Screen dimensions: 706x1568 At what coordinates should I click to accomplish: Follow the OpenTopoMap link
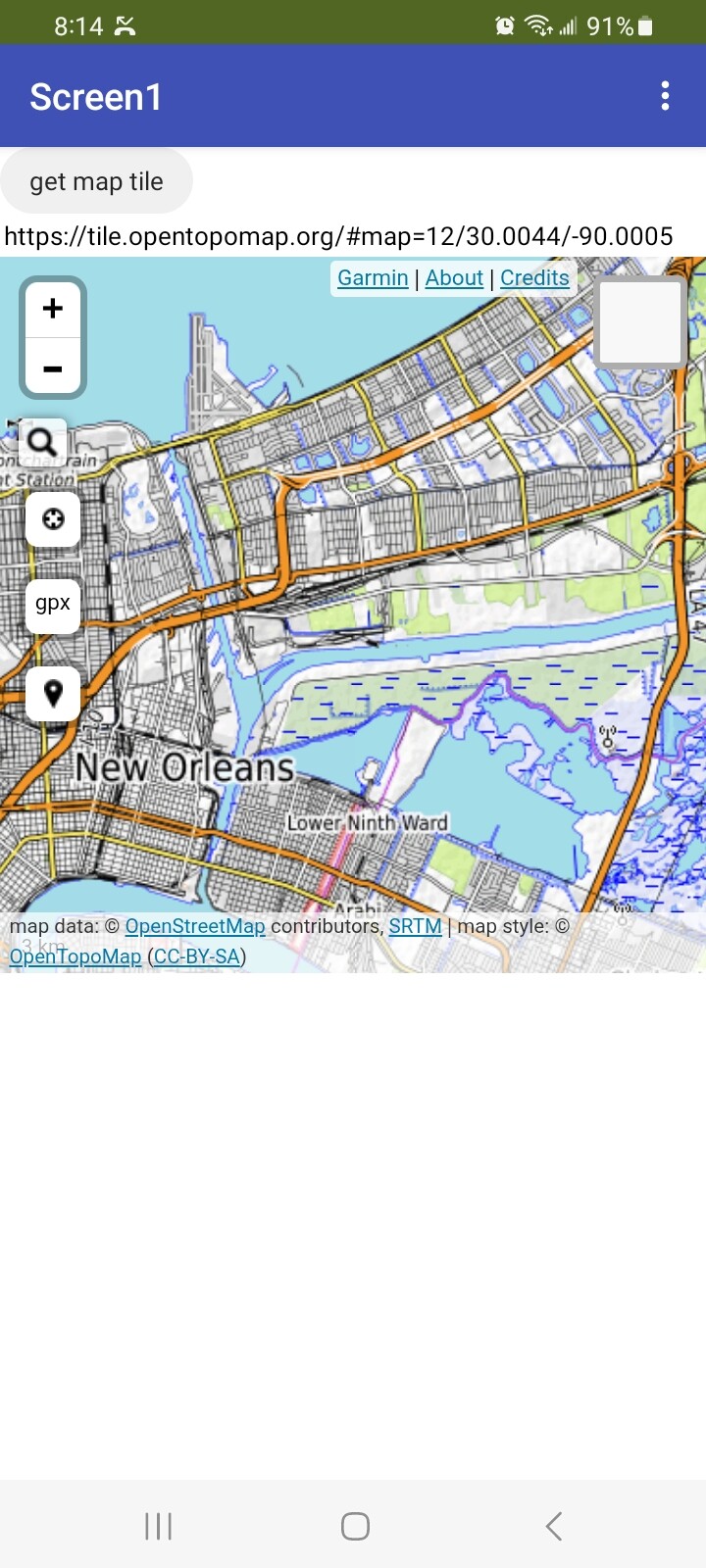(76, 956)
